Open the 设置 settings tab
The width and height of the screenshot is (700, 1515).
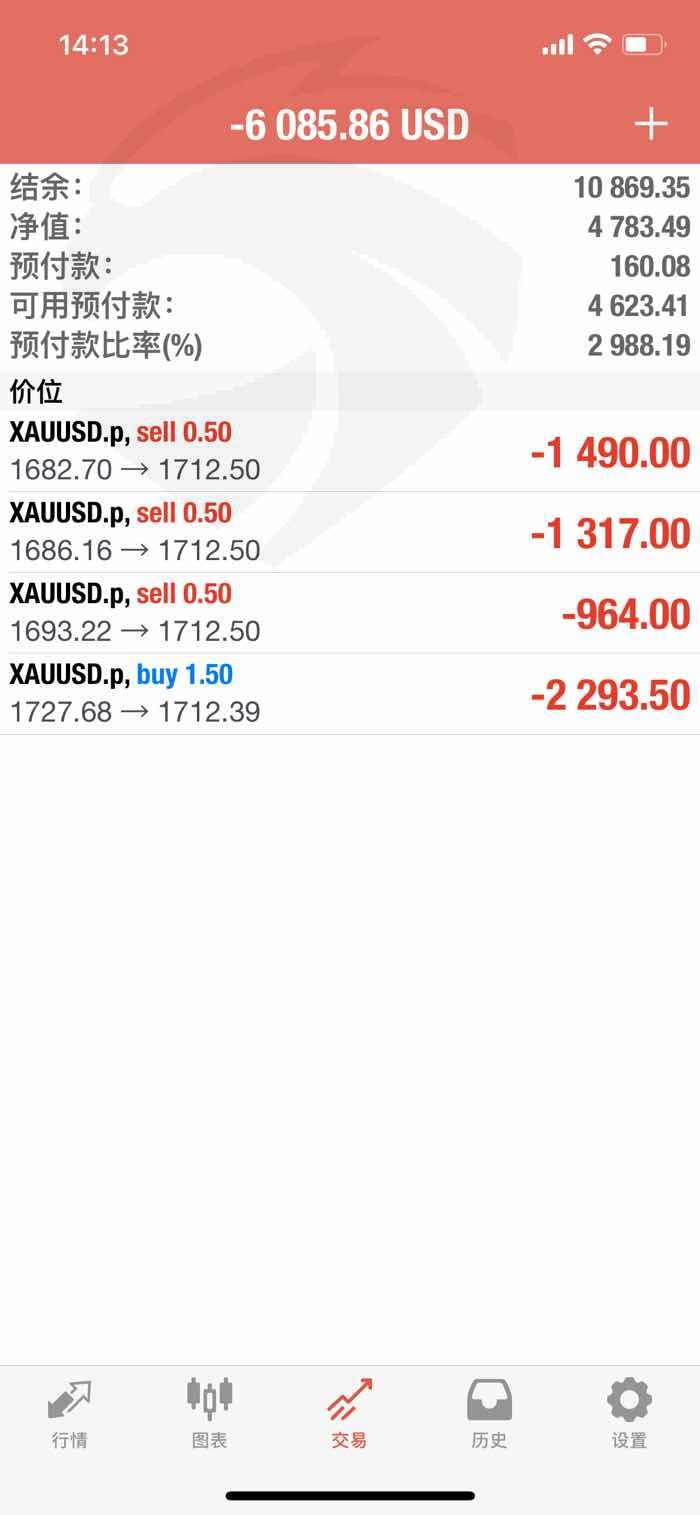630,1413
